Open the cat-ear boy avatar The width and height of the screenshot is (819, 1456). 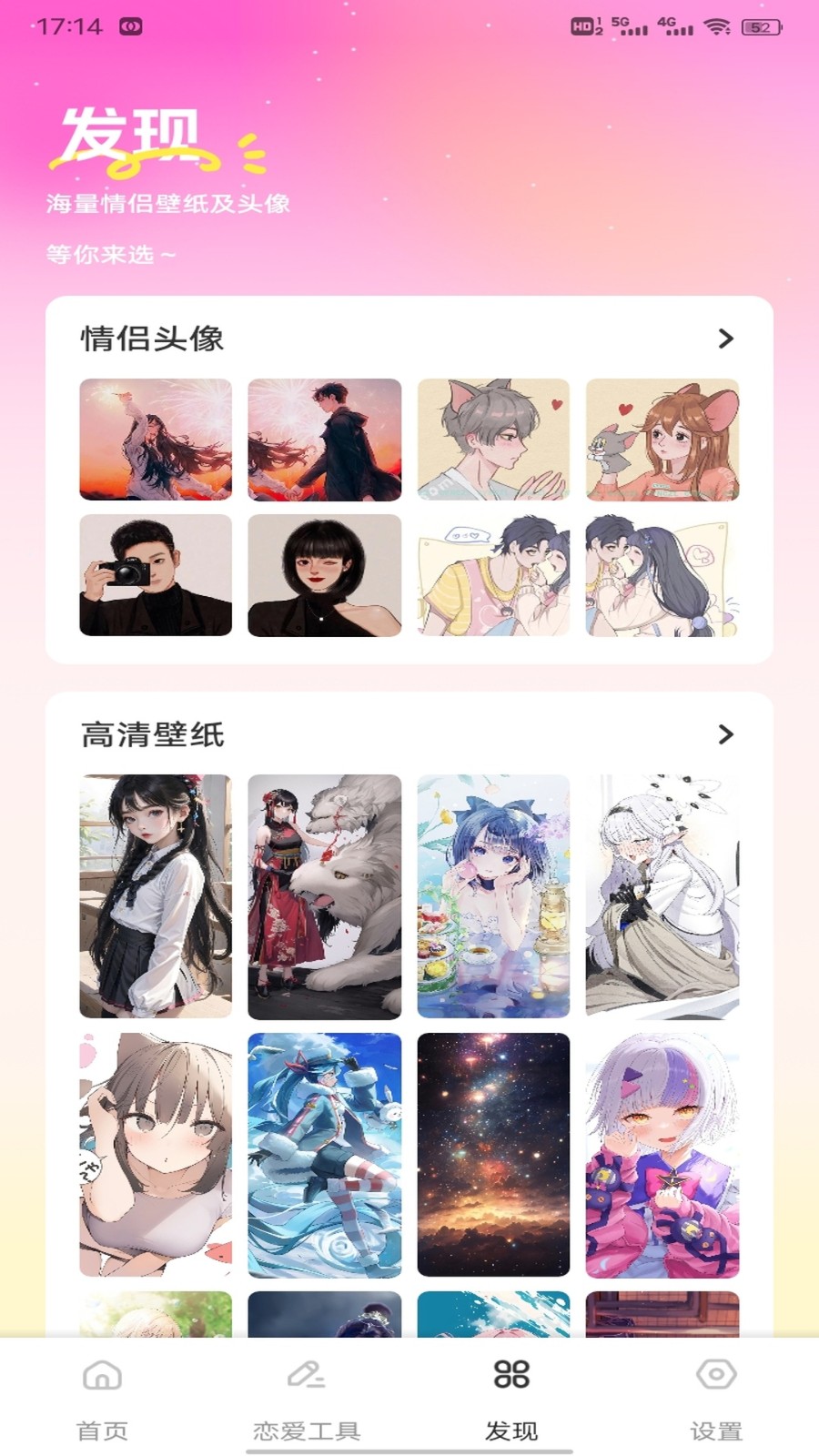click(x=492, y=440)
